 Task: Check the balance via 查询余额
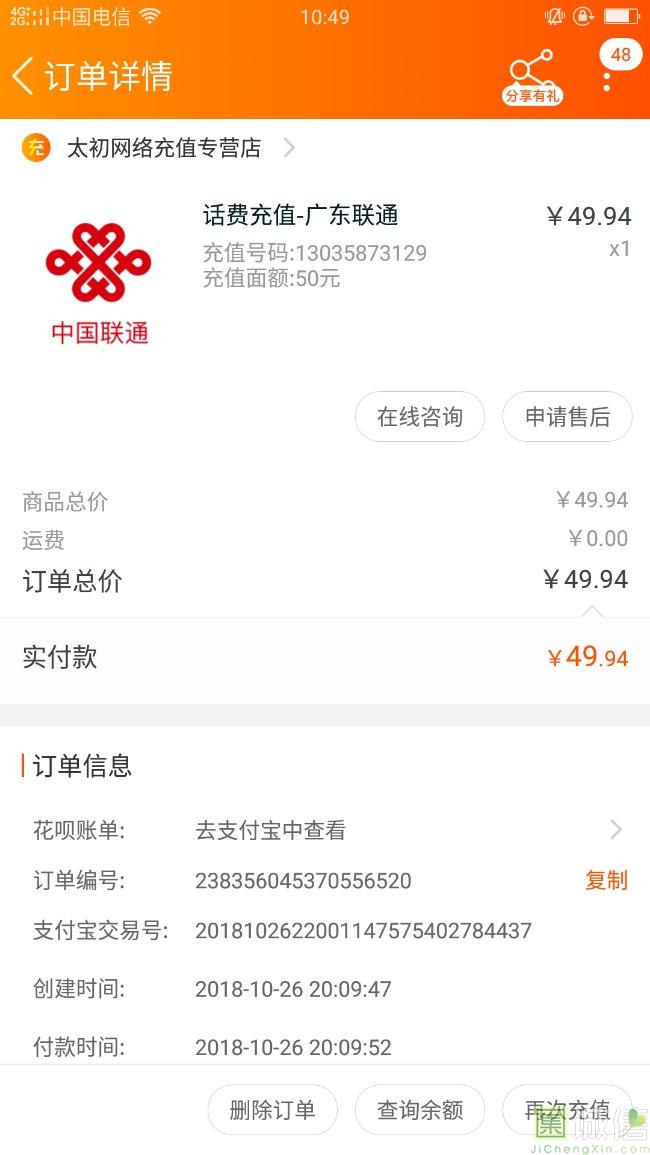(420, 1110)
